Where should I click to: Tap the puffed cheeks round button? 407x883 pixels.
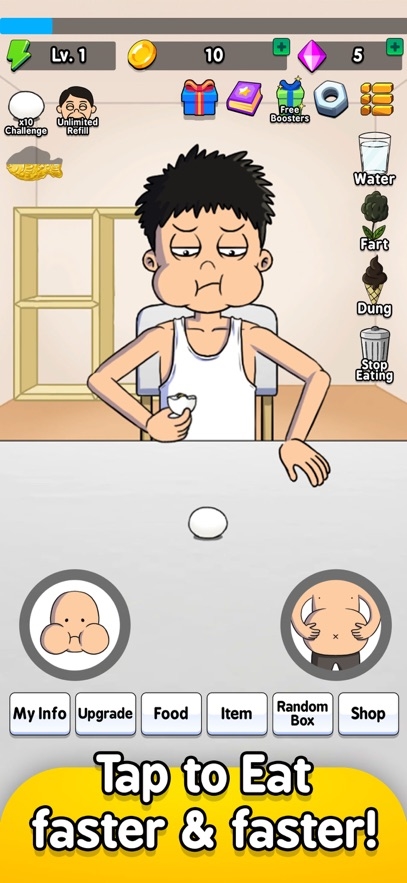(x=75, y=625)
